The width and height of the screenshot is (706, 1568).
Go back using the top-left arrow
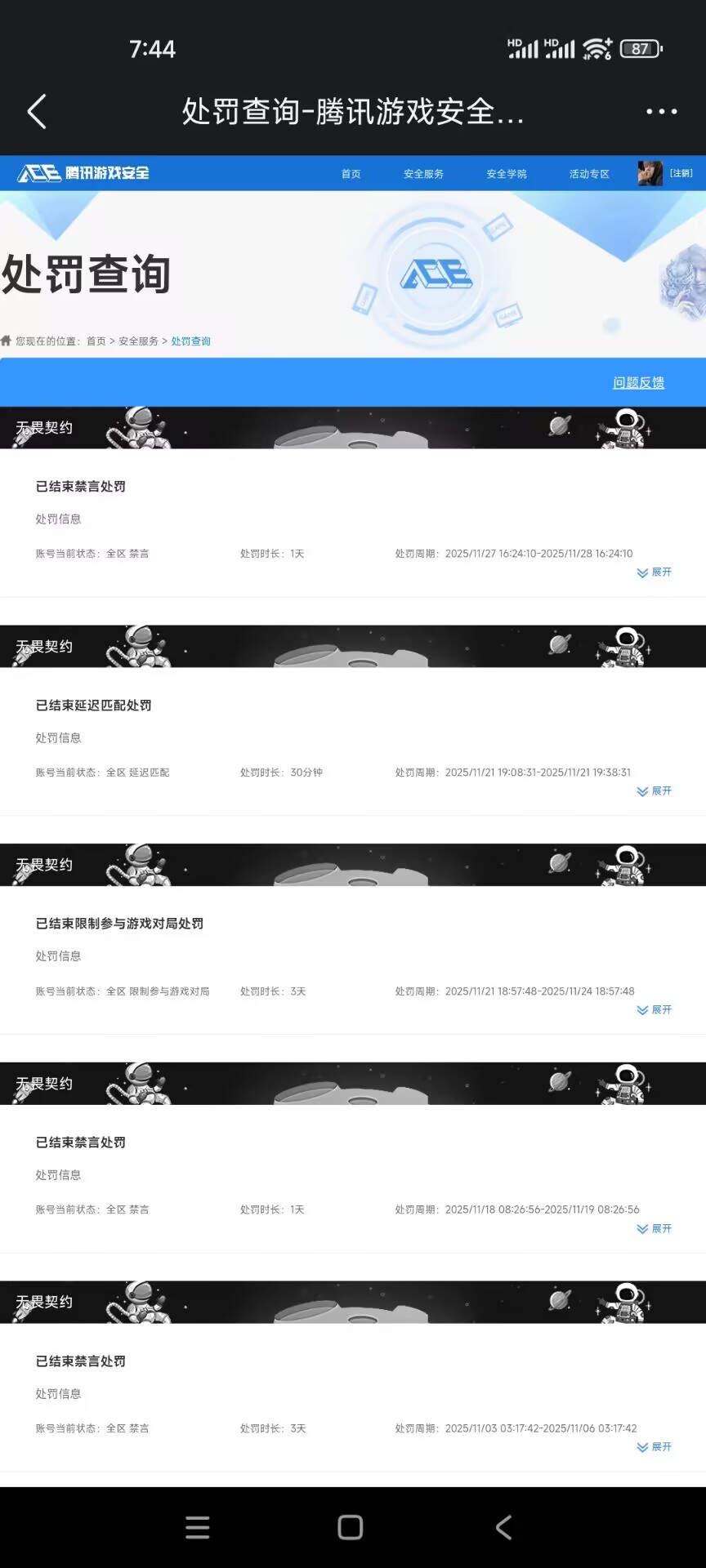[x=37, y=112]
